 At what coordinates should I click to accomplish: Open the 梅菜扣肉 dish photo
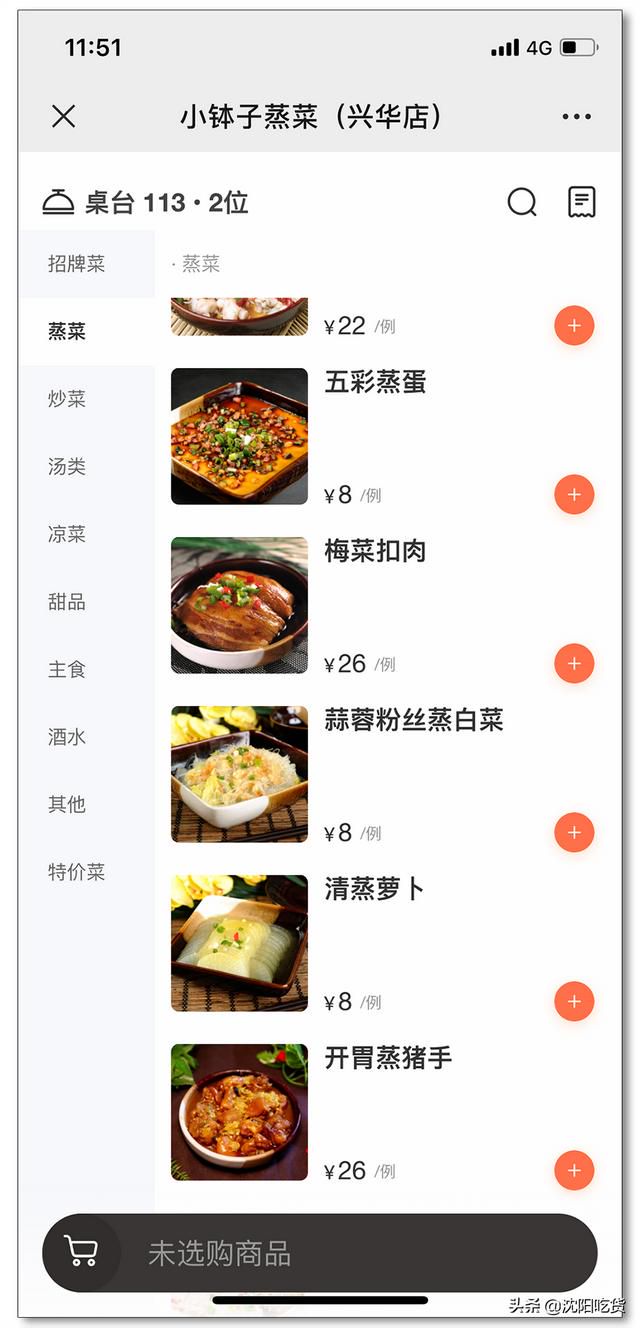(239, 606)
